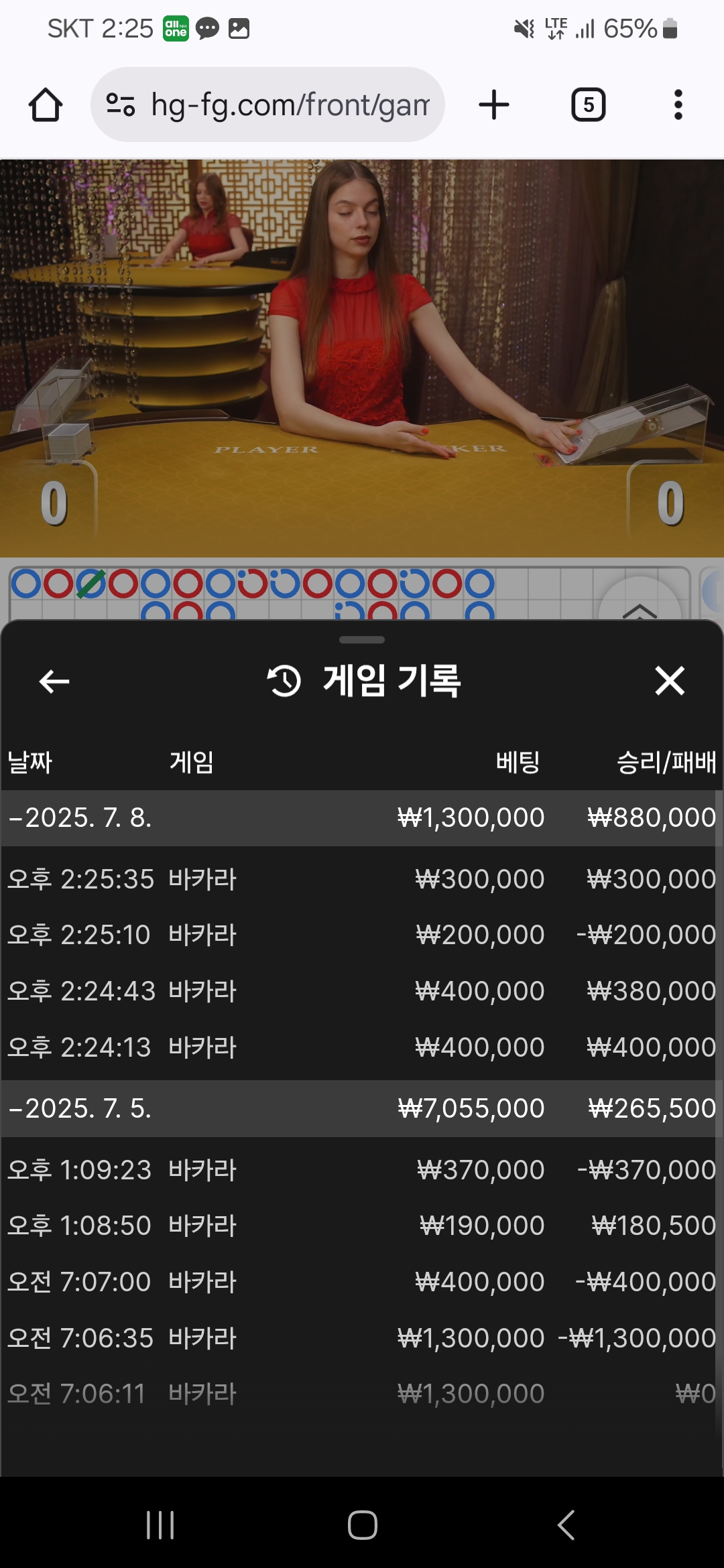Open a new browser tab

click(494, 105)
